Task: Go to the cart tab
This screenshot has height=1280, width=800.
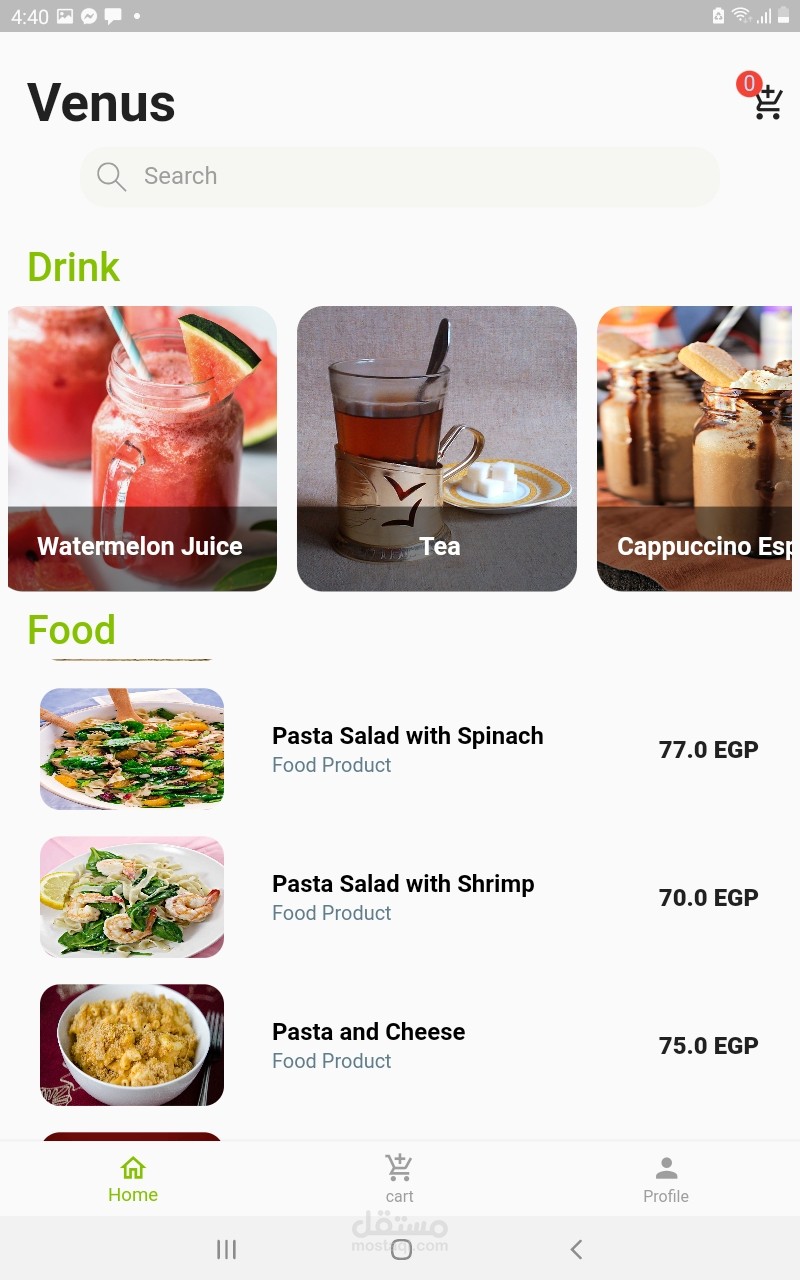Action: 399,1179
